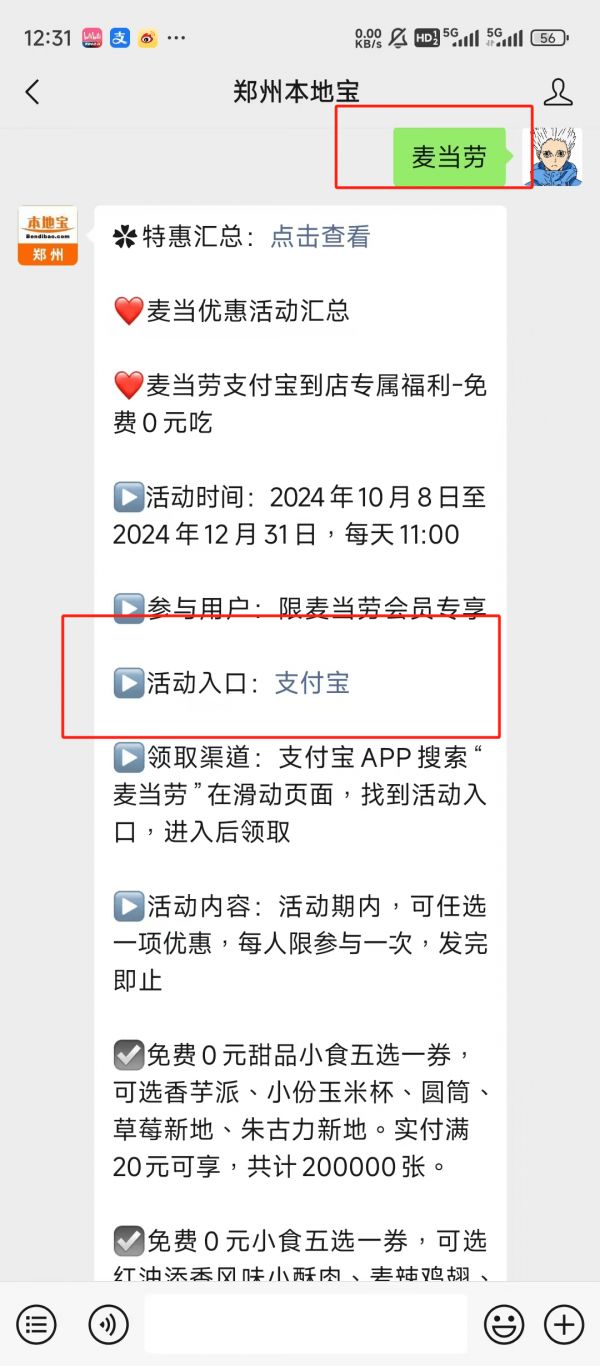Switch to voice input

(108, 1325)
